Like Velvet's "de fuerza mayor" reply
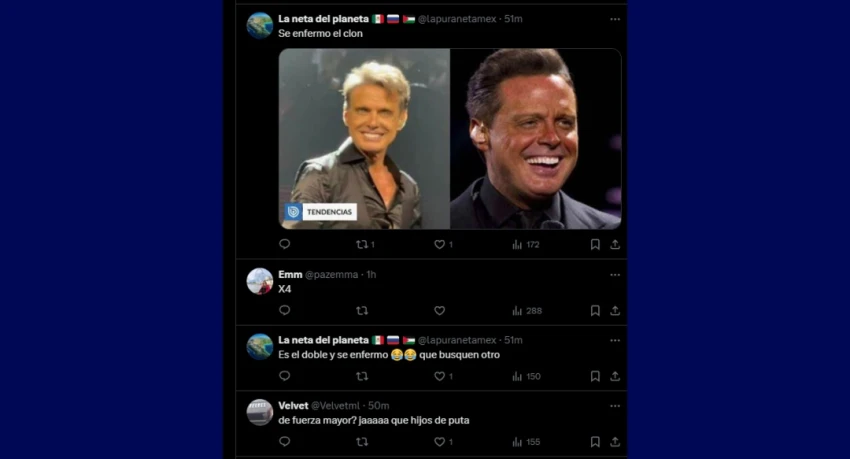The width and height of the screenshot is (850, 459). pos(439,441)
